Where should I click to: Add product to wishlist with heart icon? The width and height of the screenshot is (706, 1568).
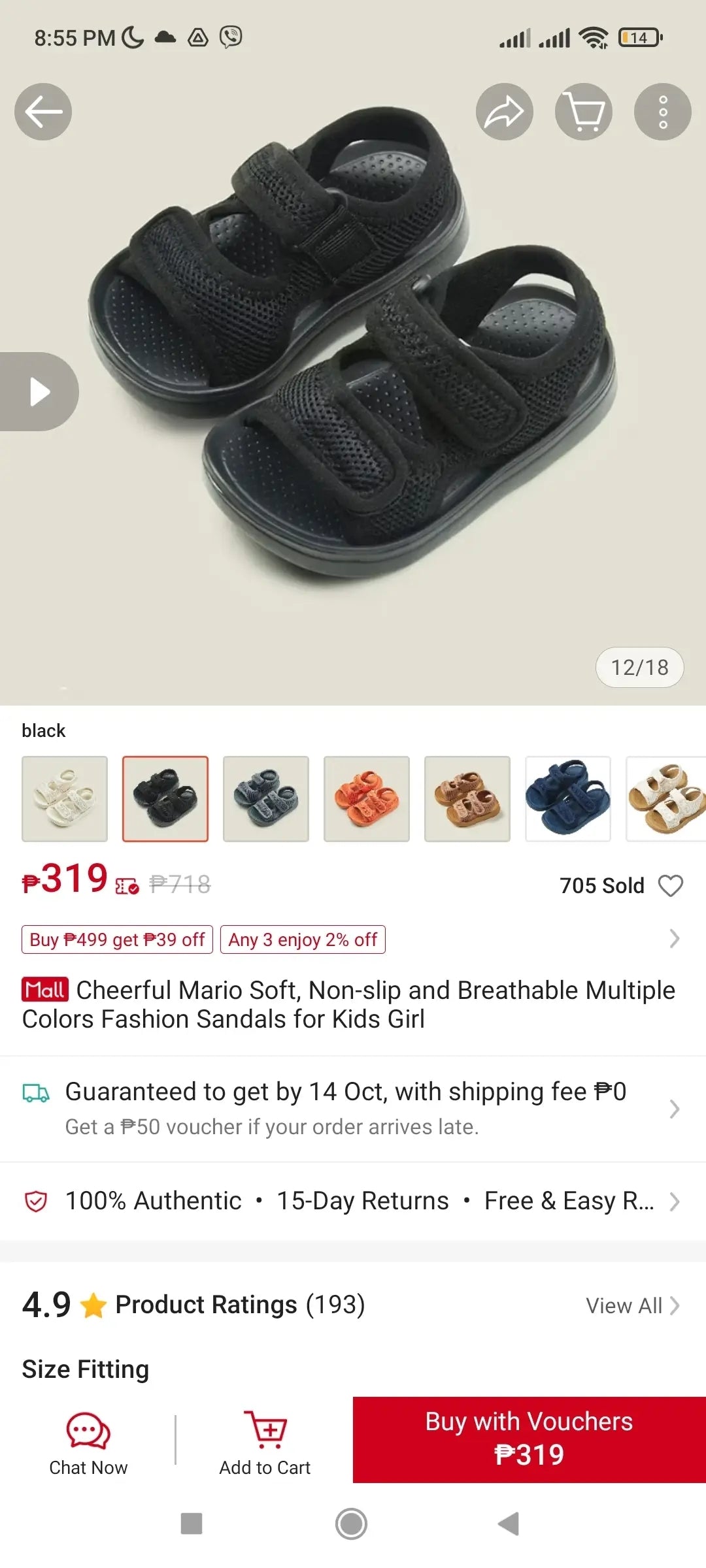tap(670, 885)
